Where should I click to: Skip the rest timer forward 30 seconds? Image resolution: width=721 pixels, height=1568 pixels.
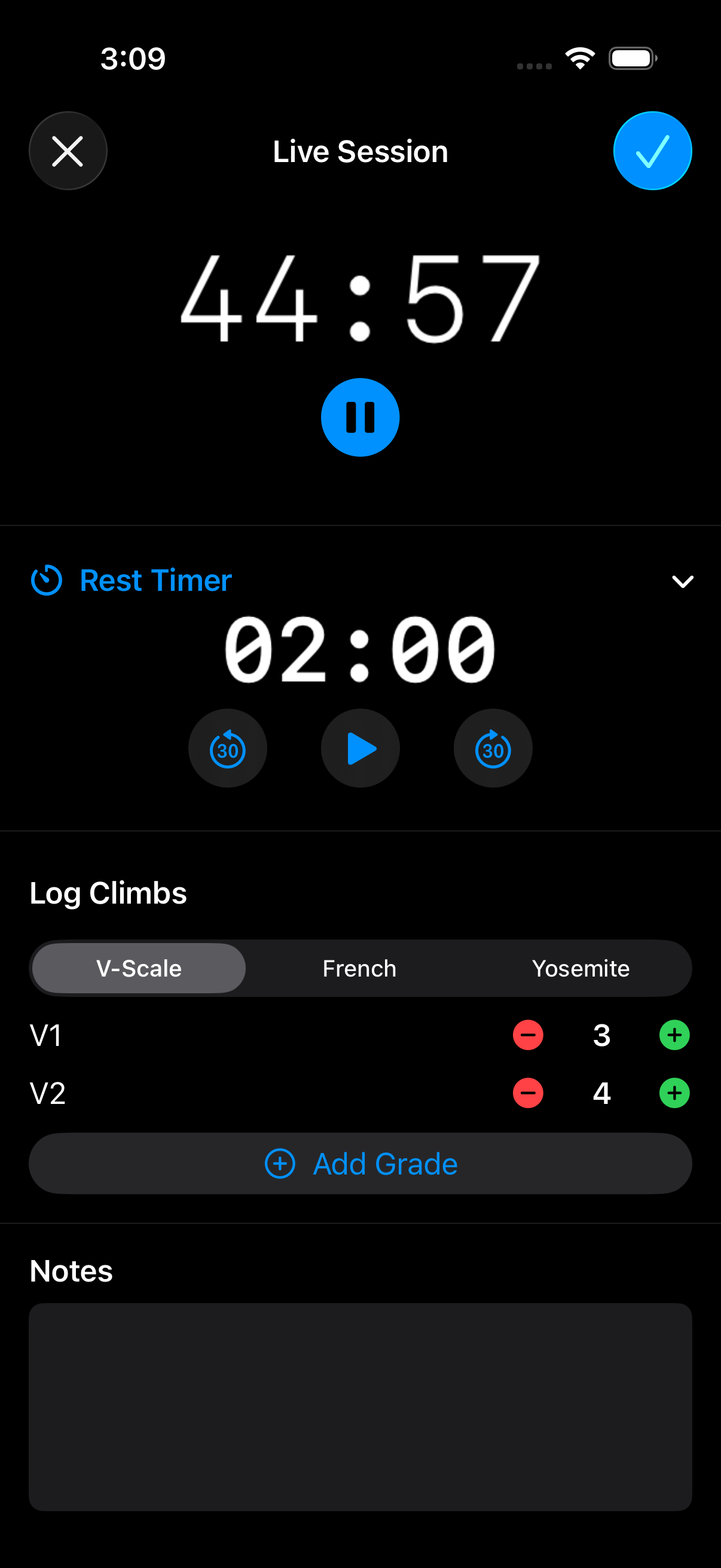click(493, 748)
